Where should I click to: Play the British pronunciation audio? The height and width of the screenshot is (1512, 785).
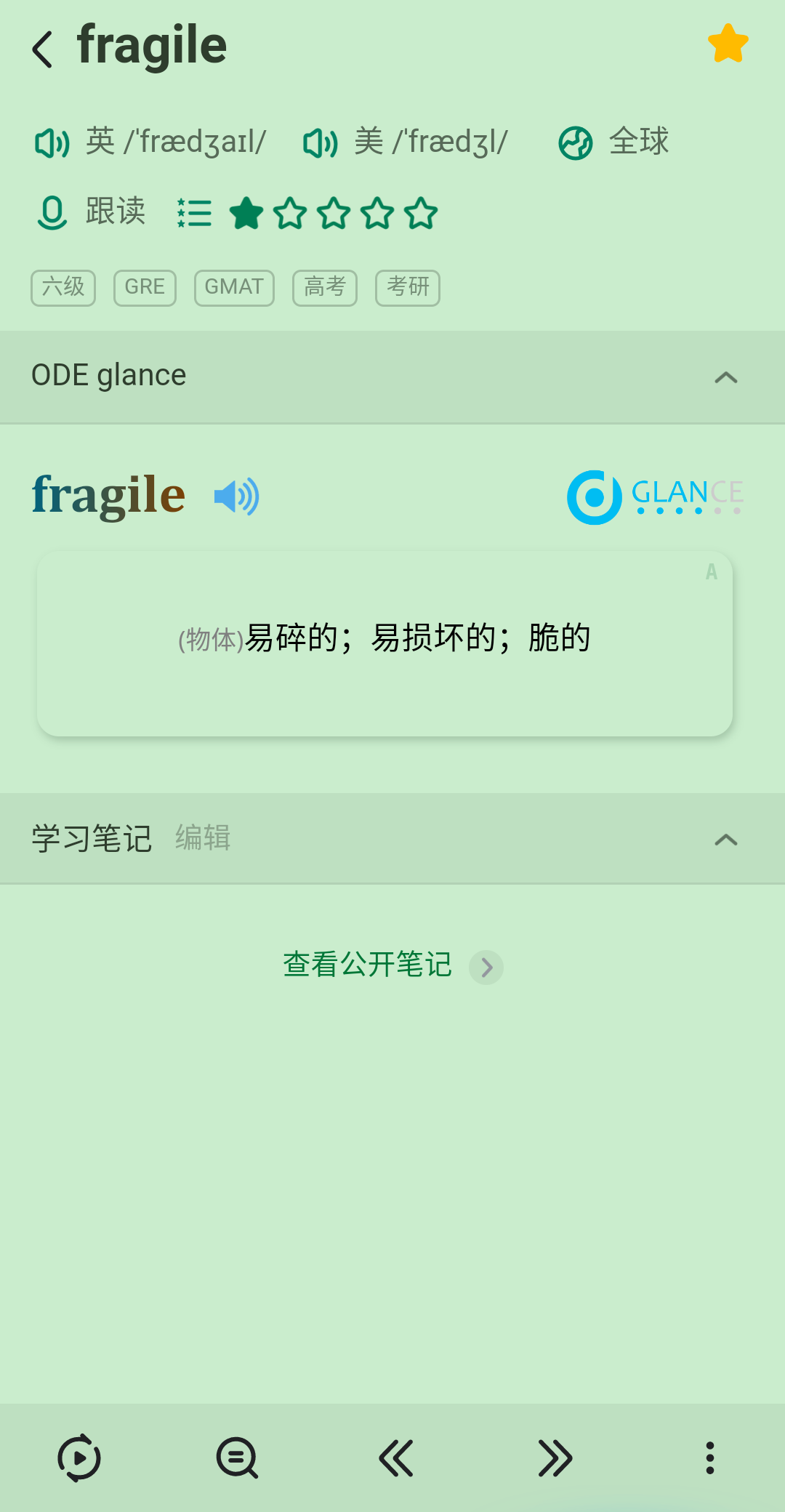pos(52,143)
